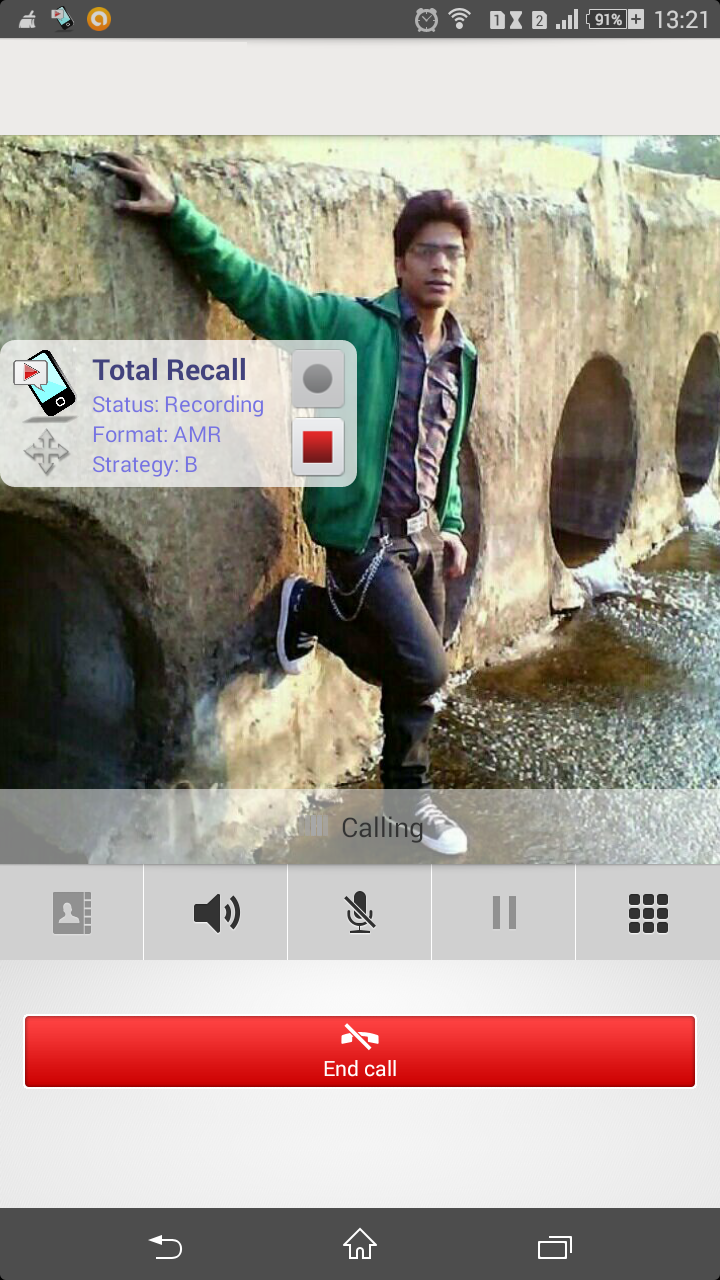Go back using system back button
The width and height of the screenshot is (720, 1280).
(166, 1246)
